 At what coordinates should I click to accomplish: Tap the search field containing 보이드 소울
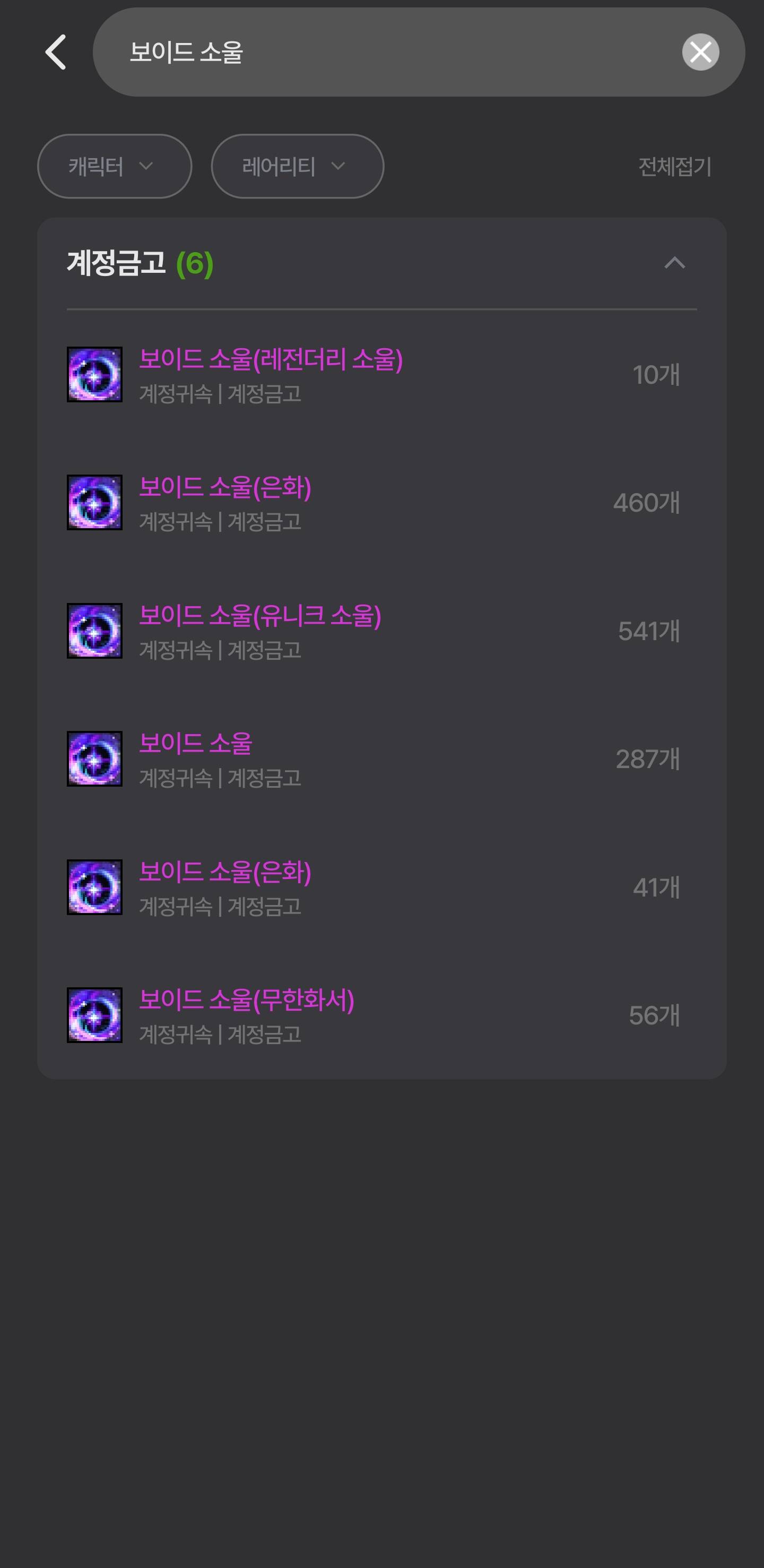tap(389, 53)
